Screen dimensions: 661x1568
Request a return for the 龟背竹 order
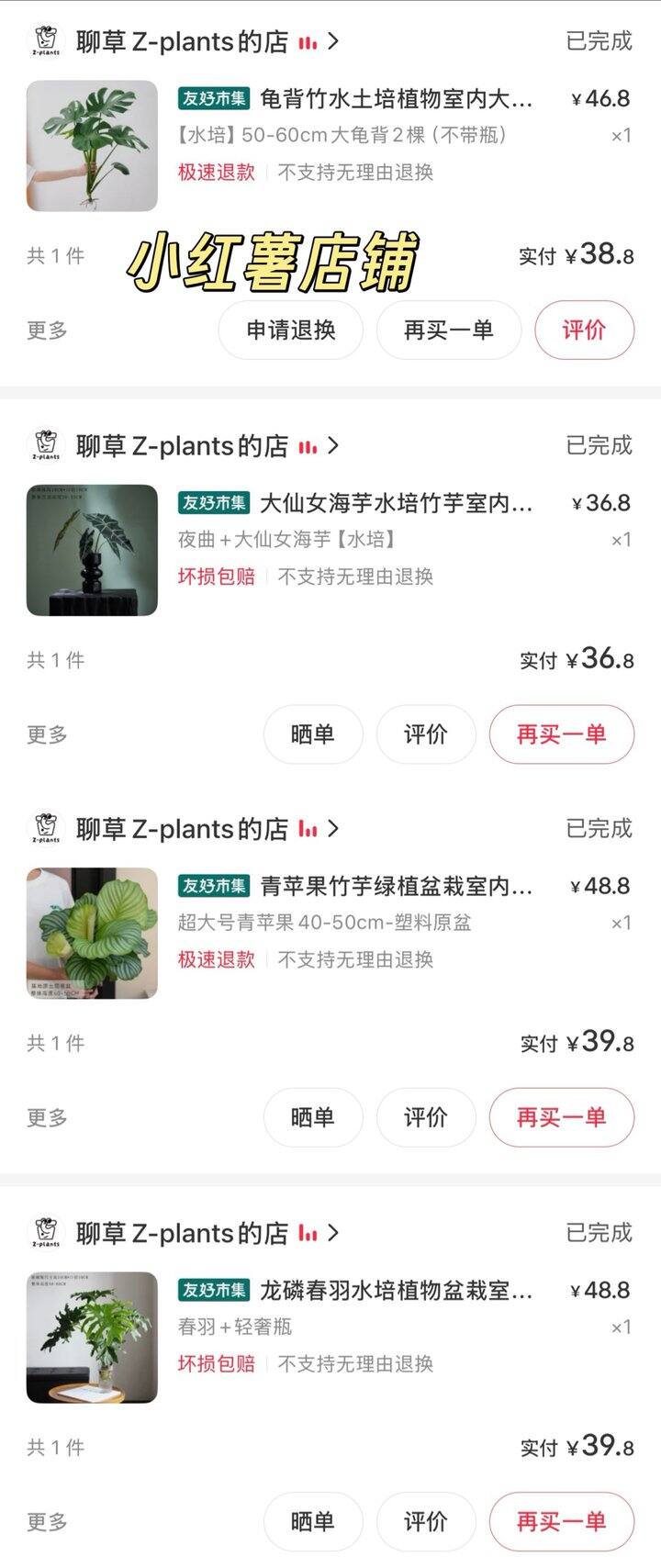290,330
